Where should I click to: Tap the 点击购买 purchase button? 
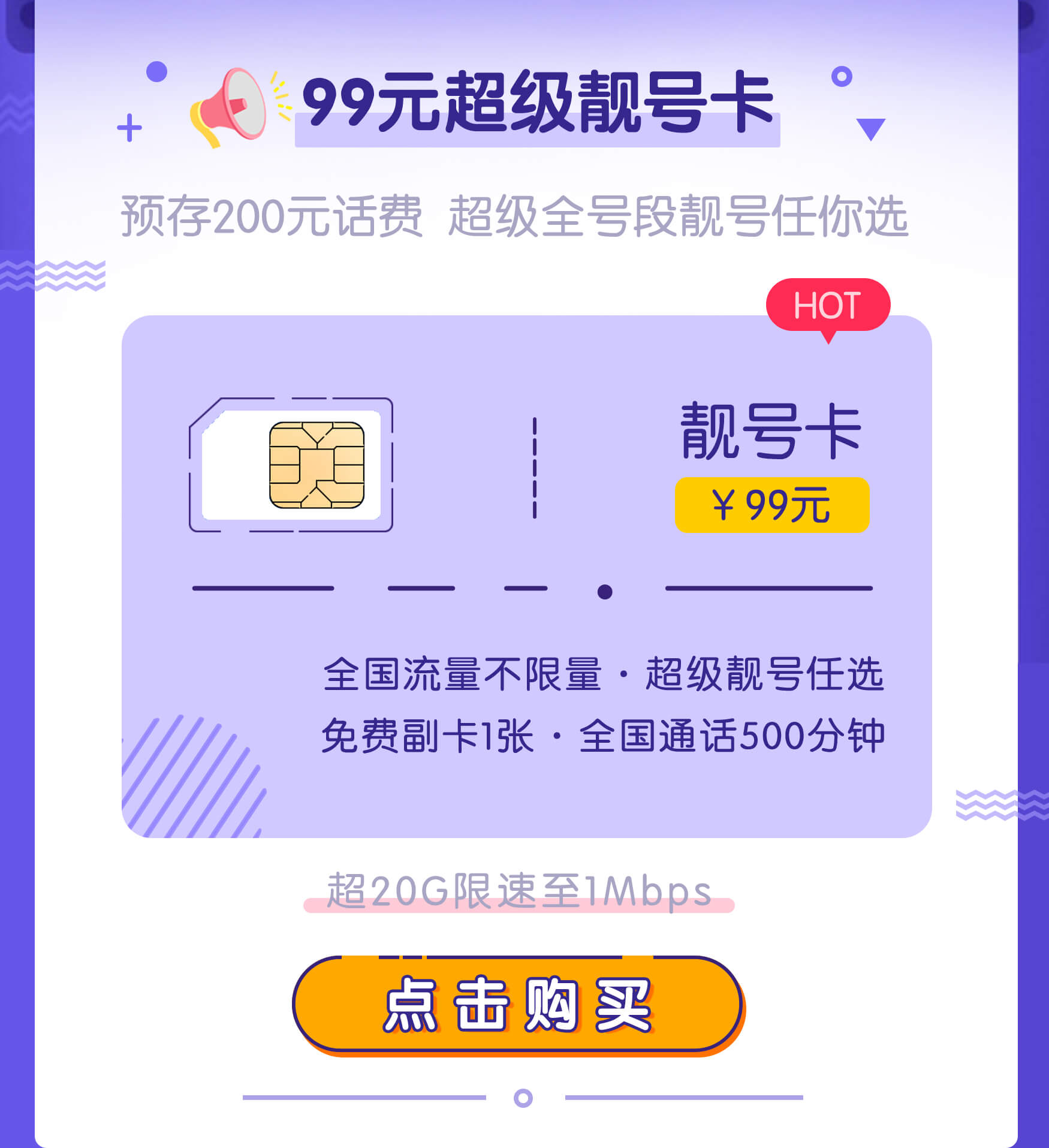(518, 1005)
